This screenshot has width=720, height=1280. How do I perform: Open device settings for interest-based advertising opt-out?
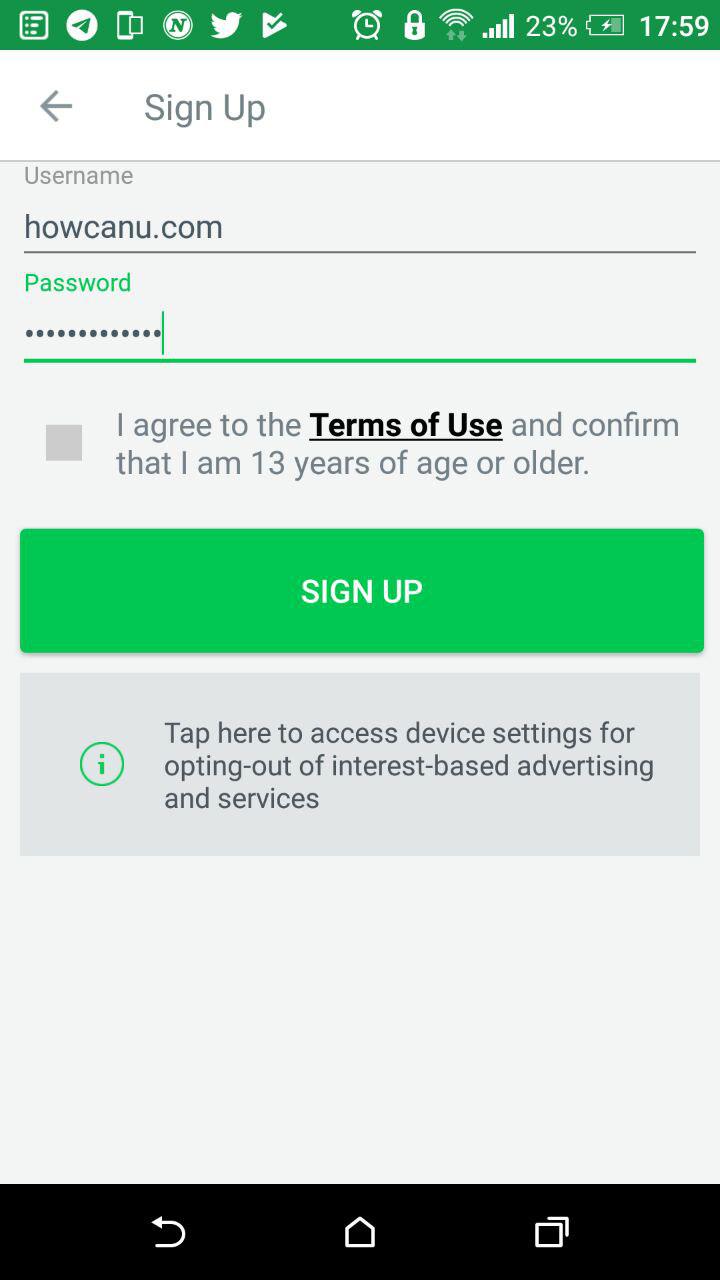pos(360,765)
